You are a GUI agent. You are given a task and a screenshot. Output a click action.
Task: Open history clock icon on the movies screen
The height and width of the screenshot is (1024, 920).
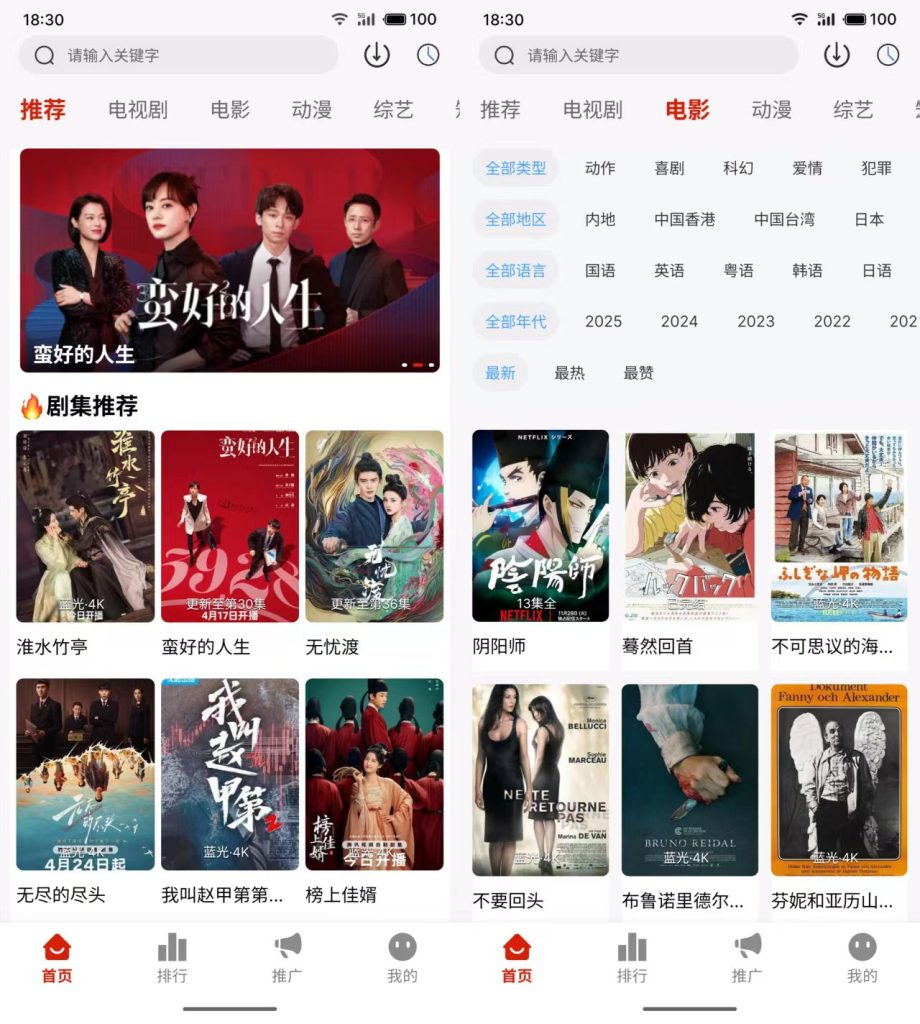click(x=888, y=55)
